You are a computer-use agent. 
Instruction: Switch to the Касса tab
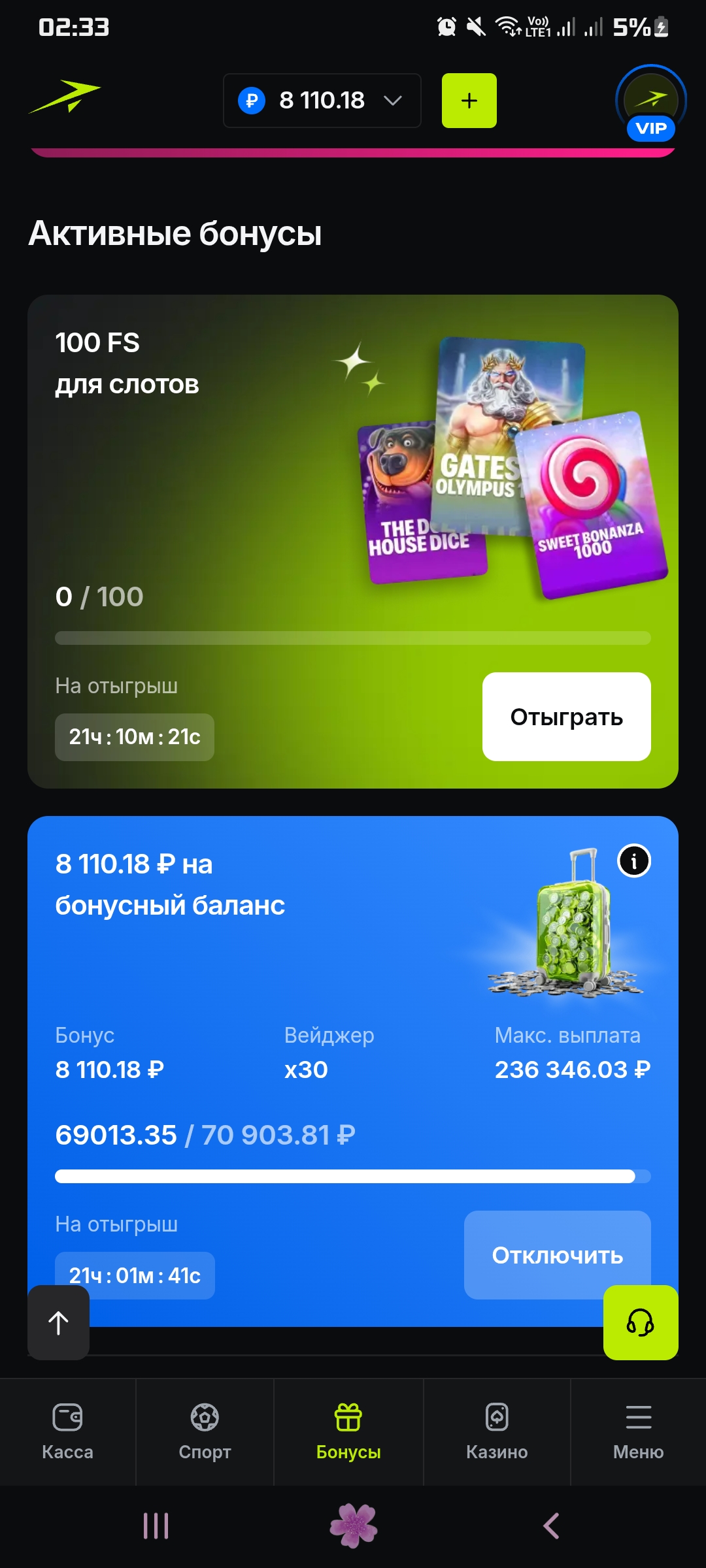pos(67,1432)
